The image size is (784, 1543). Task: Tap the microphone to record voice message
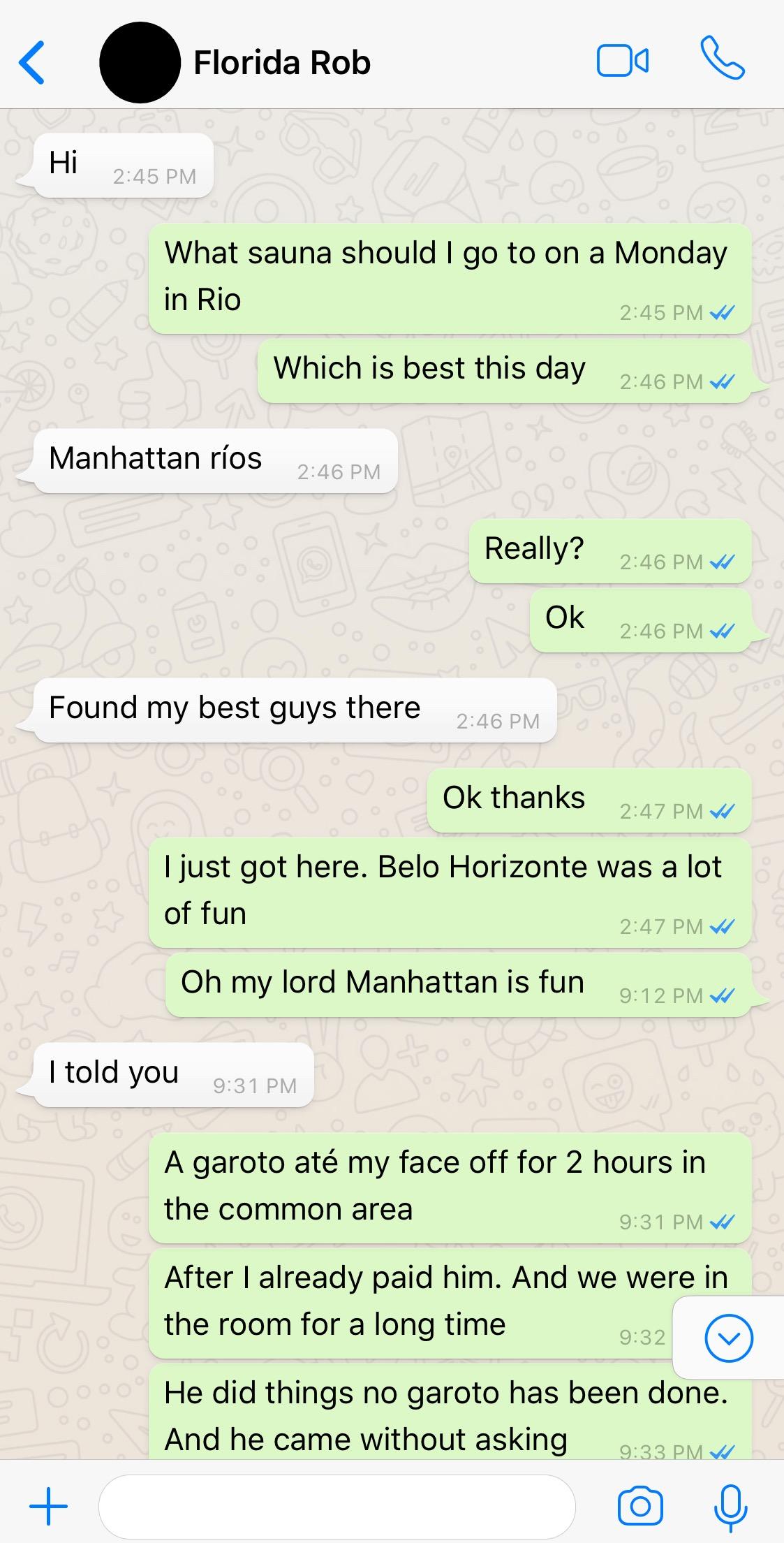tap(730, 1507)
